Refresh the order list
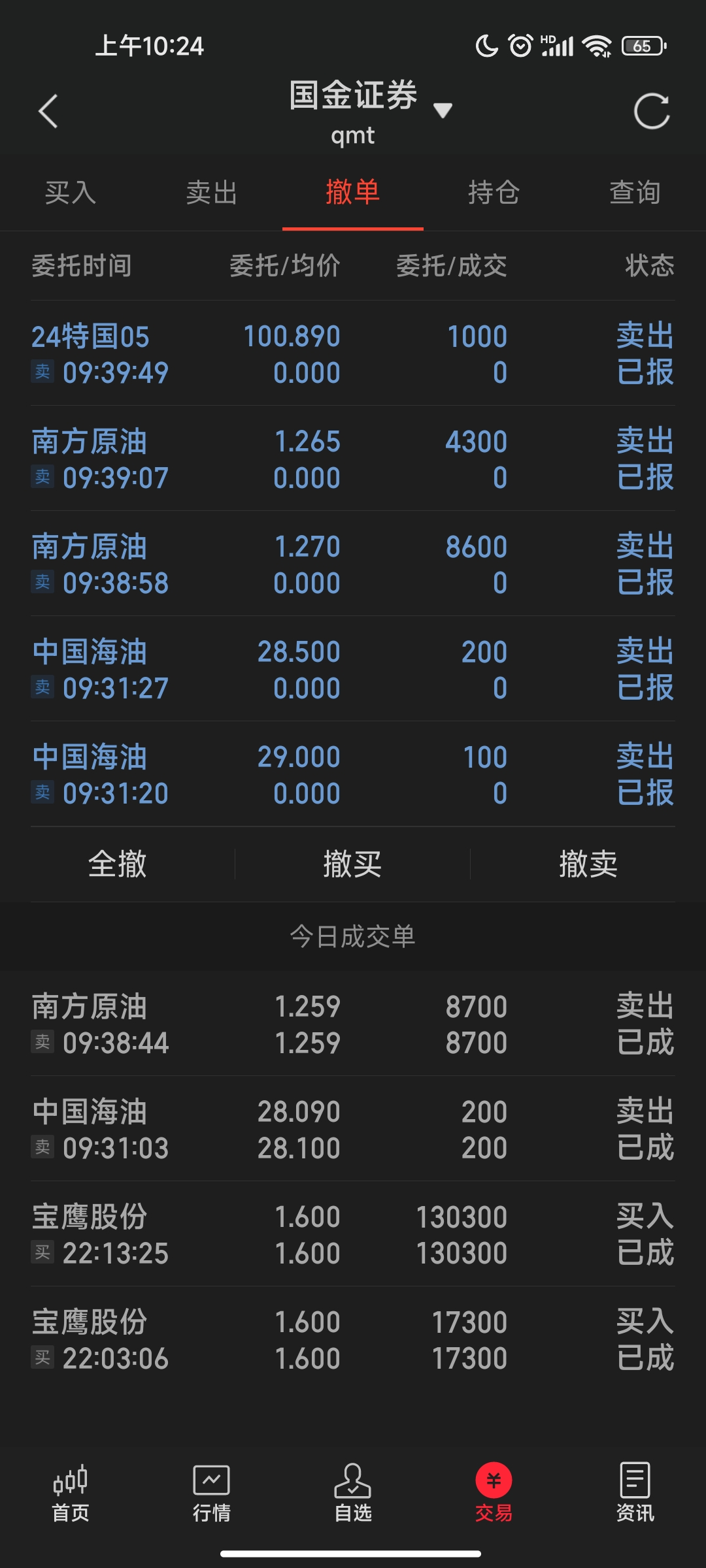Image resolution: width=706 pixels, height=1568 pixels. (x=652, y=112)
